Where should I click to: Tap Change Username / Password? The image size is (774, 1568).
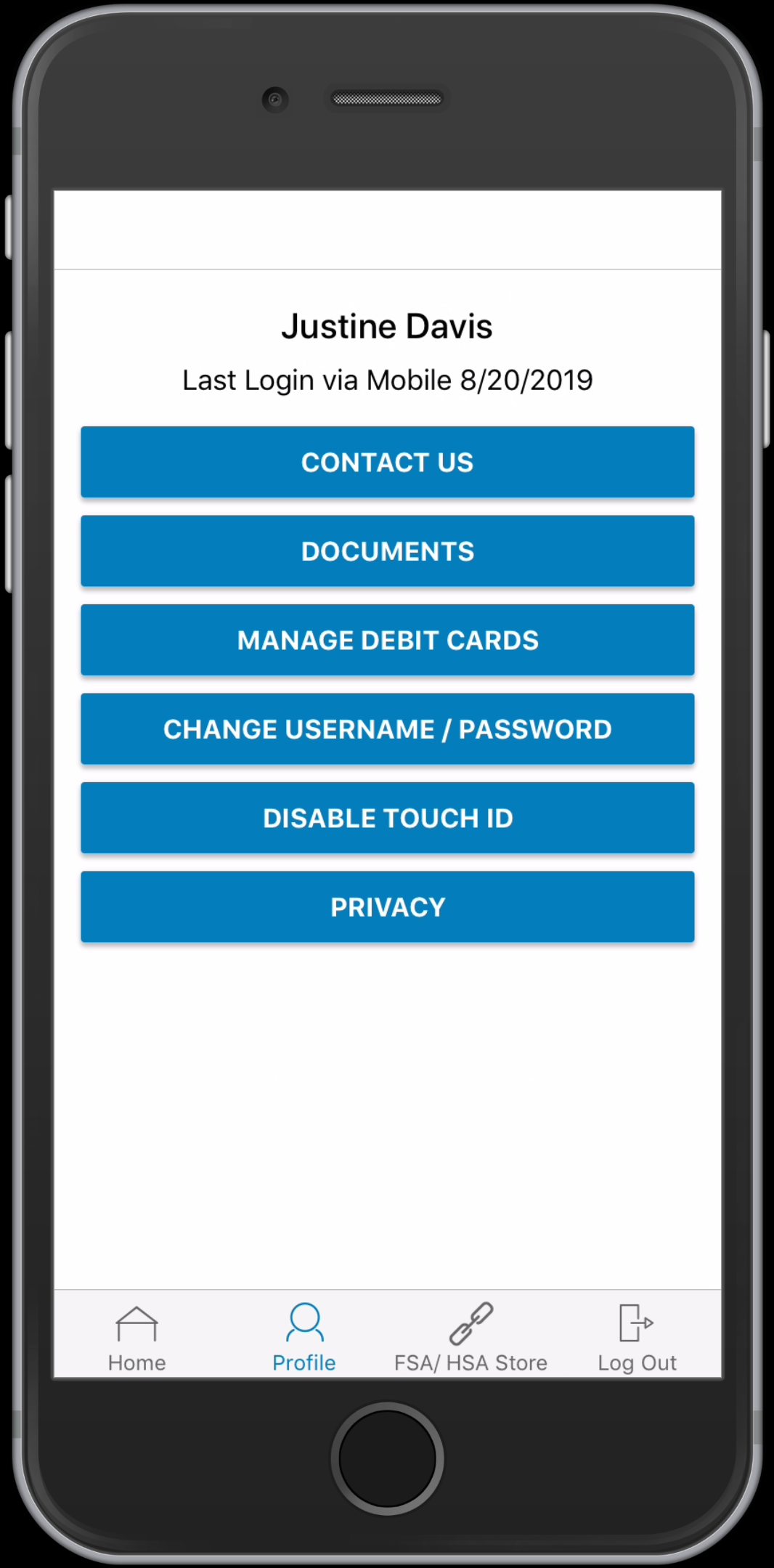pos(387,729)
